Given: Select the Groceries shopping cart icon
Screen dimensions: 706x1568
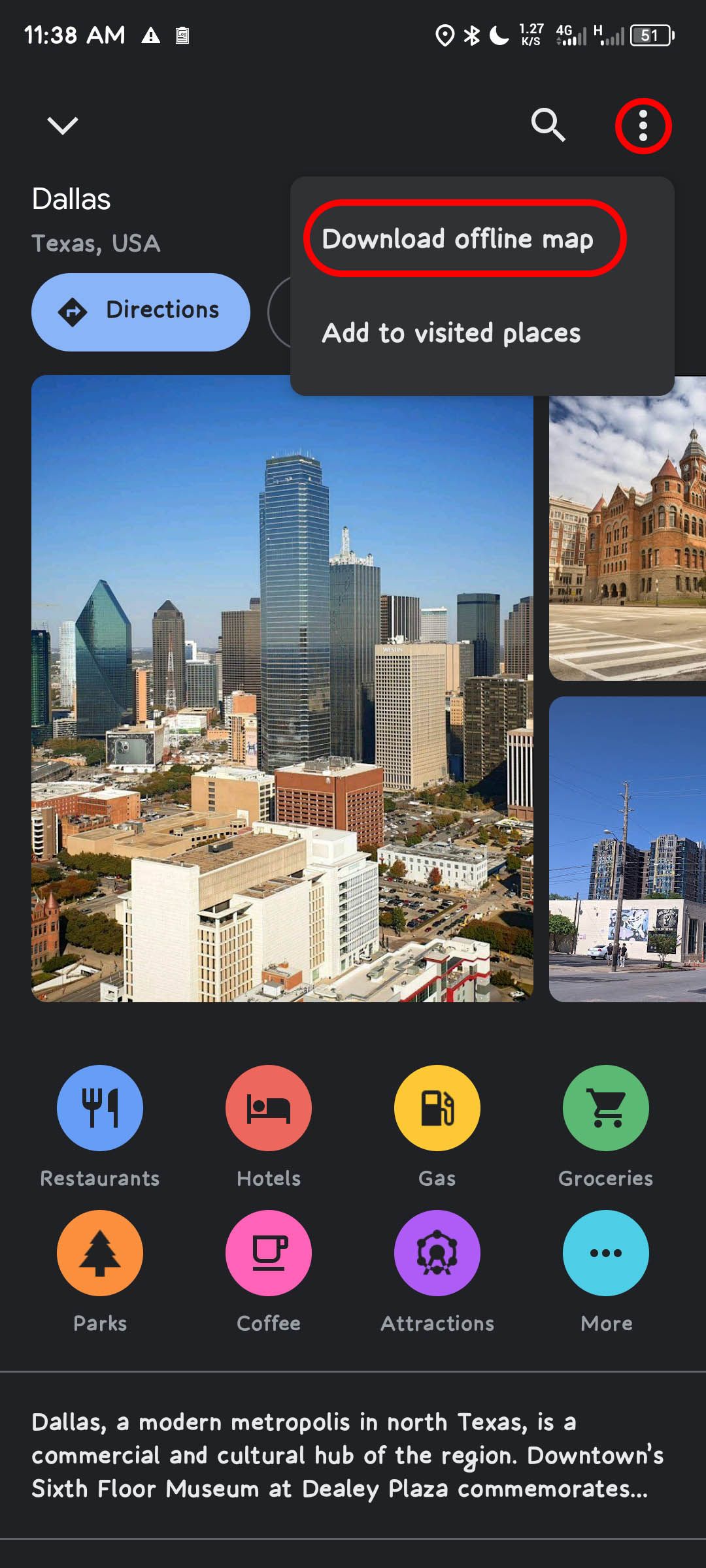Looking at the screenshot, I should 605,1107.
